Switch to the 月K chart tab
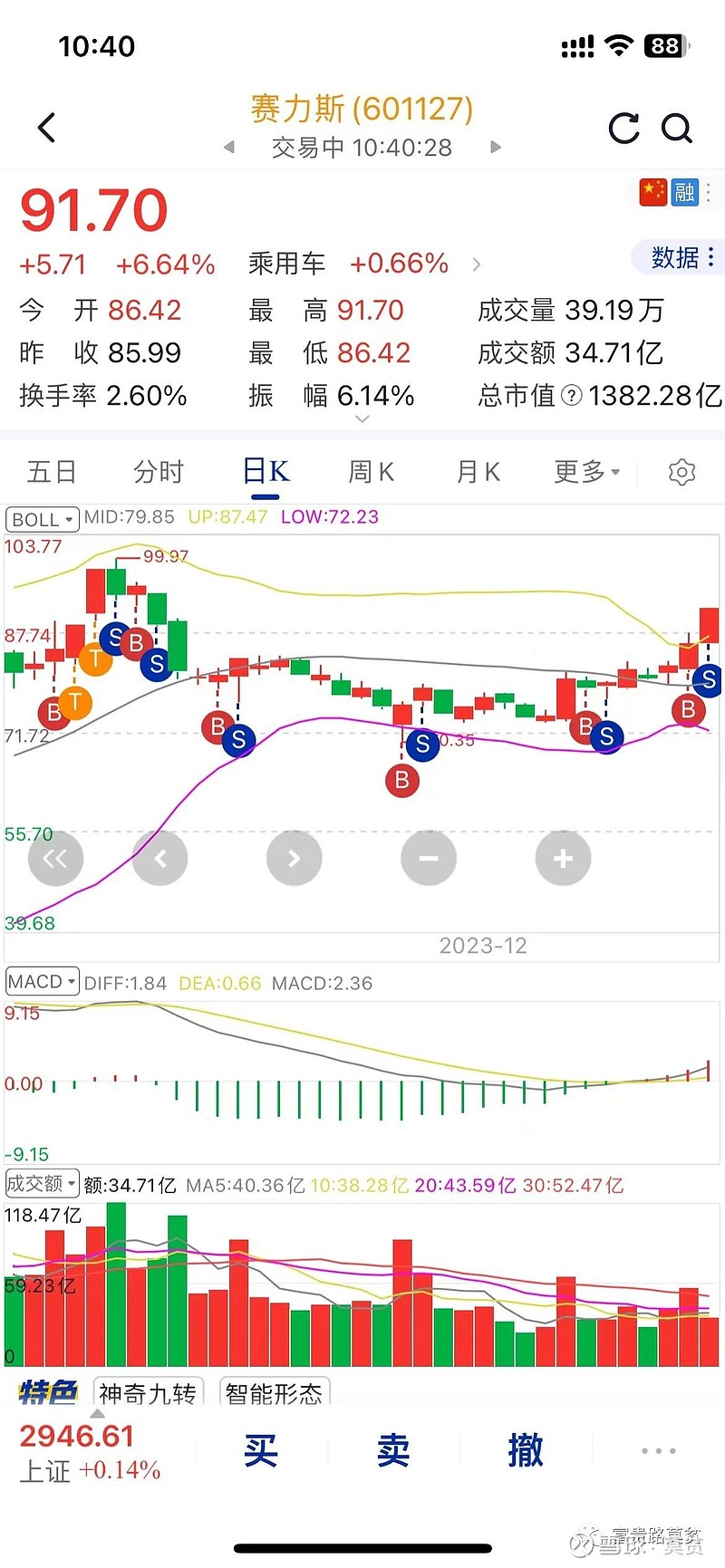The image size is (725, 1568). 478,472
